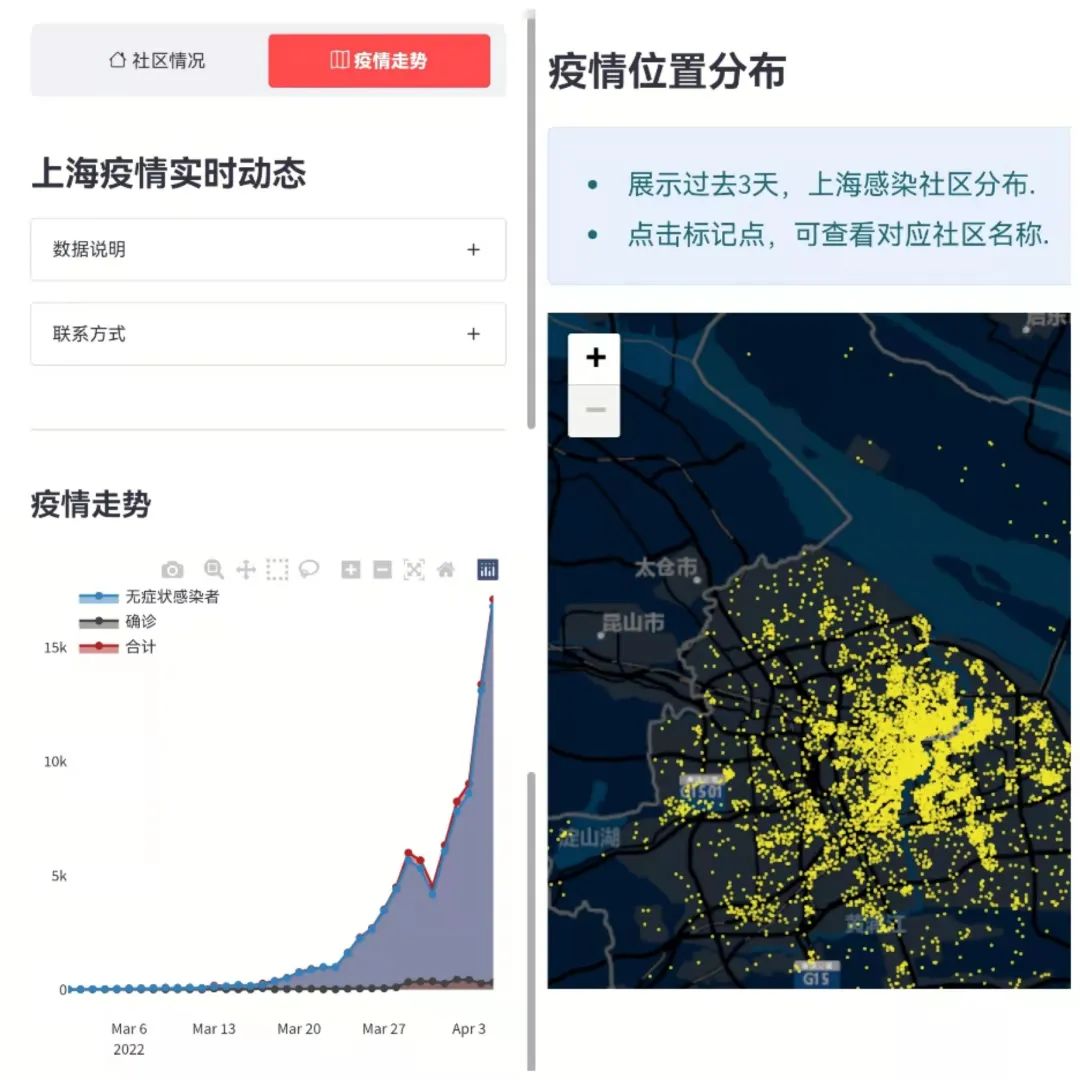Select the chart zoom magnifier tool

[214, 570]
